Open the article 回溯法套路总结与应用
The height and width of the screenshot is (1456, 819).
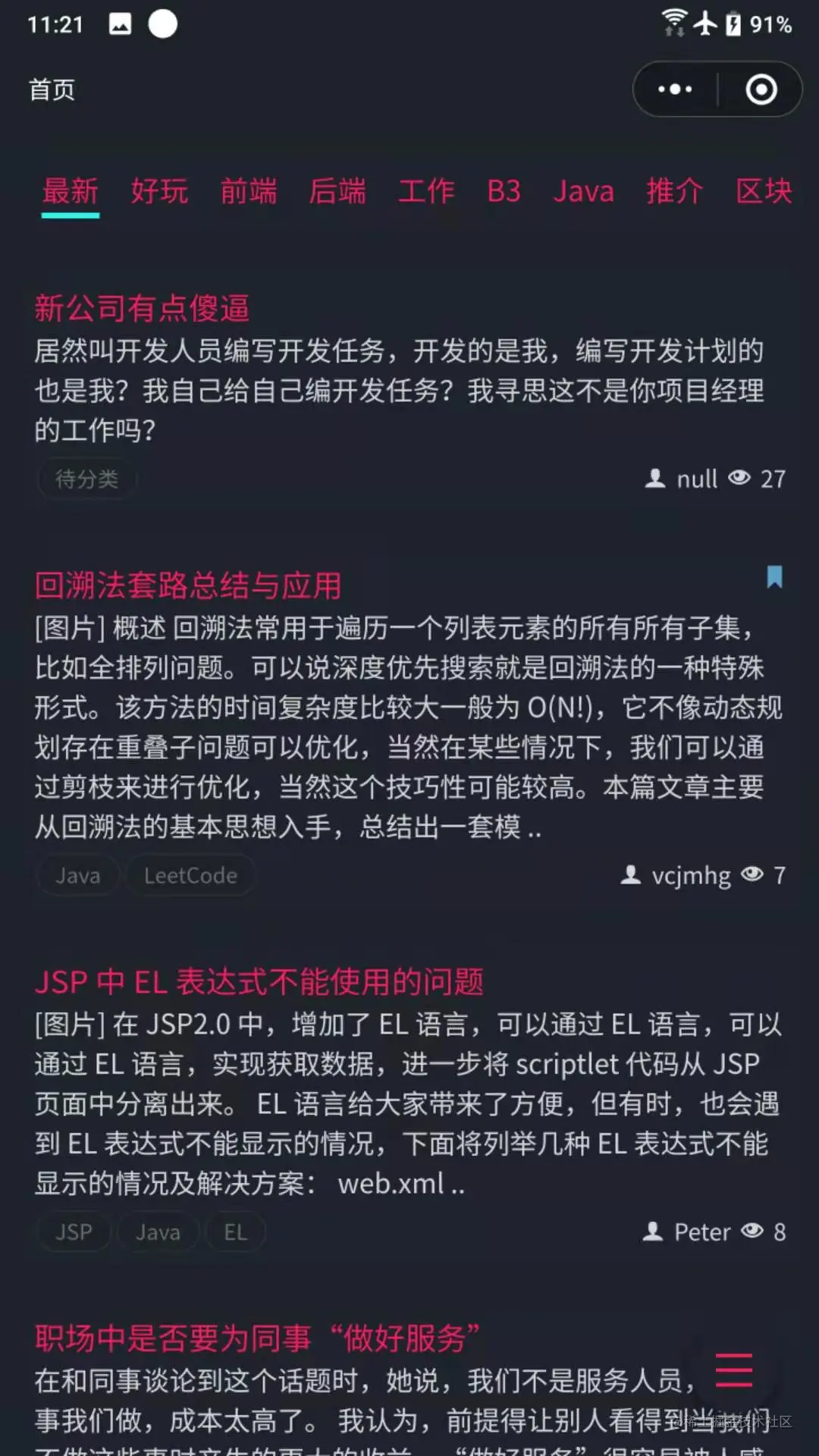(x=188, y=585)
